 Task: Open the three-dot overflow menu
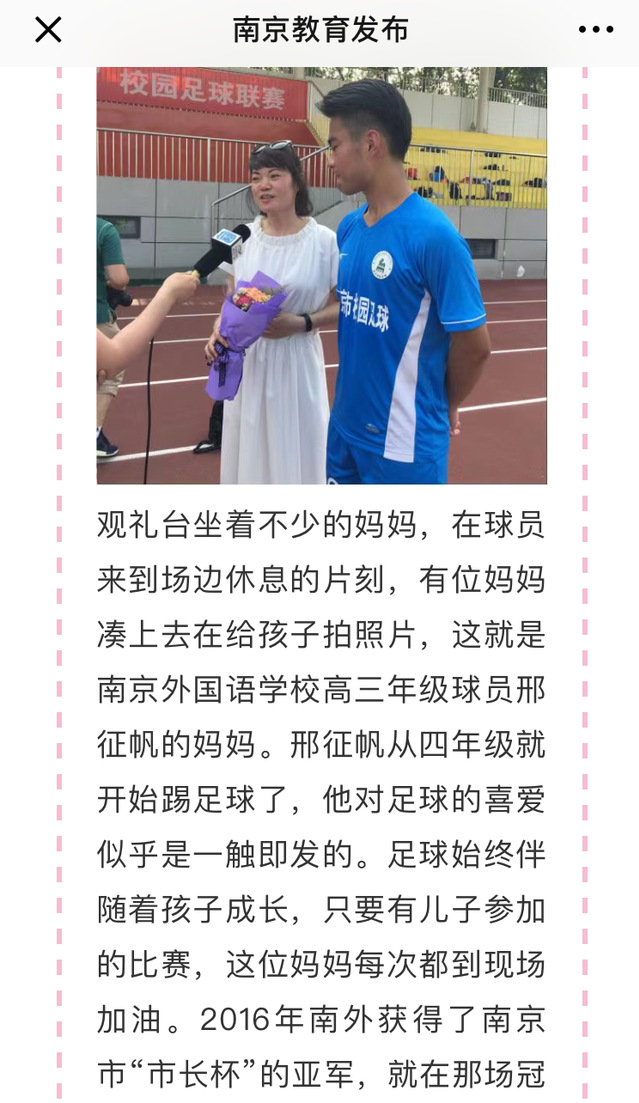point(596,30)
